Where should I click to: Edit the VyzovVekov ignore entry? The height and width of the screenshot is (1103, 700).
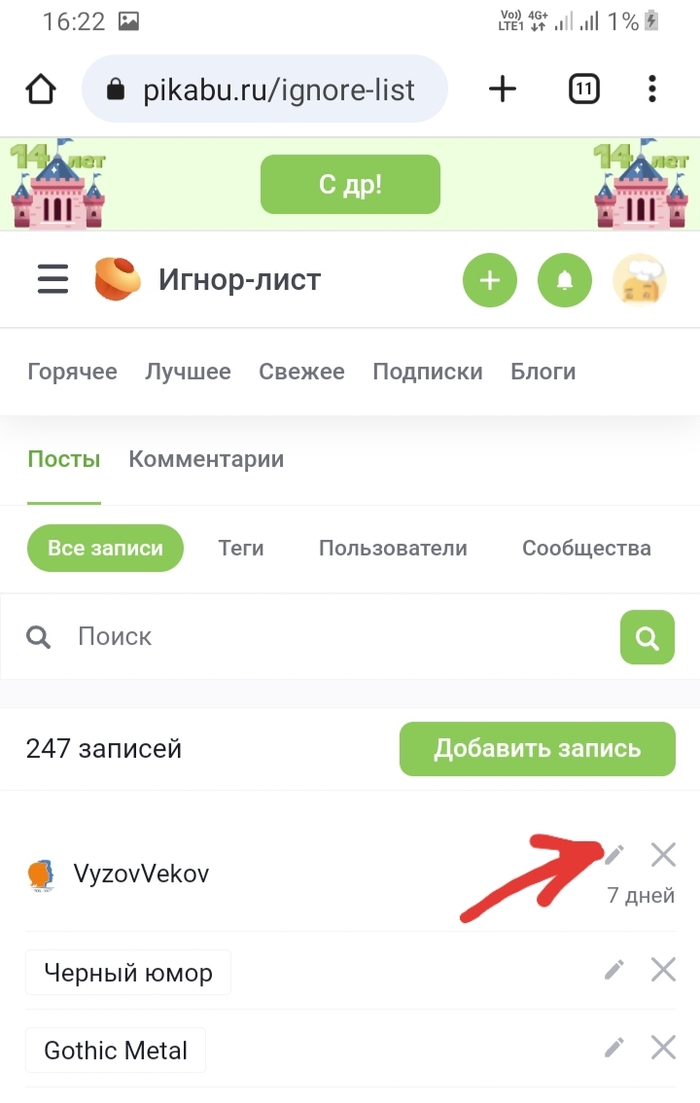[614, 854]
